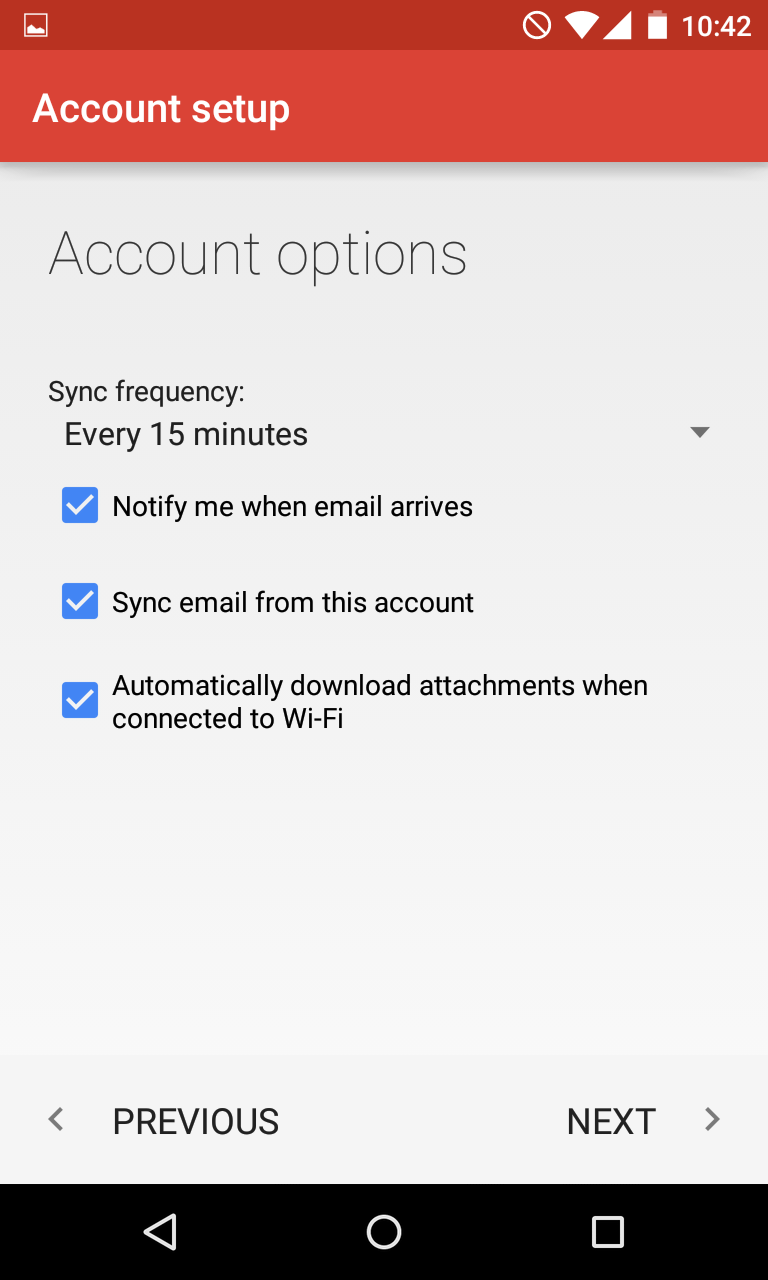Tap the system back button
768x1280 pixels.
[x=160, y=1232]
